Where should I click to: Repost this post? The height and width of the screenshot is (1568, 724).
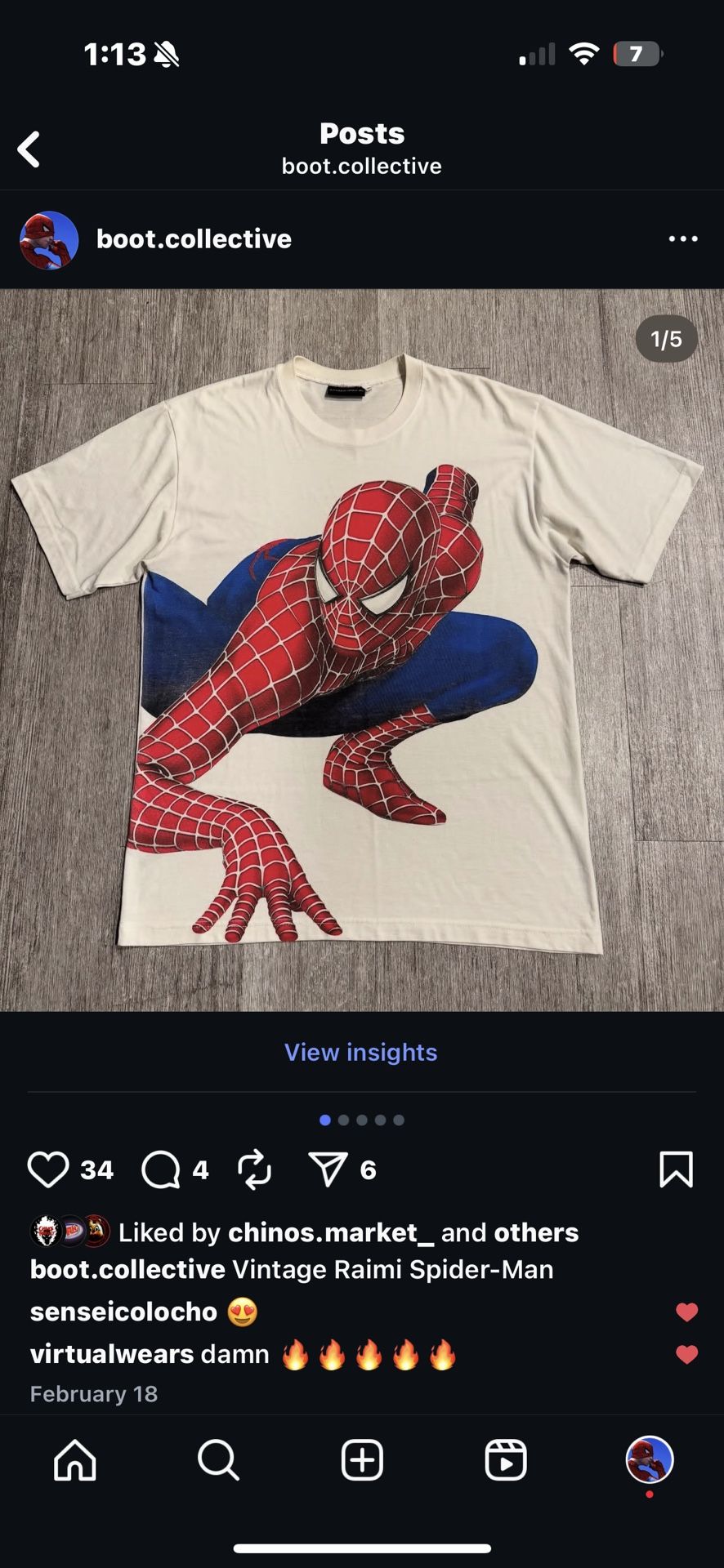(254, 1169)
